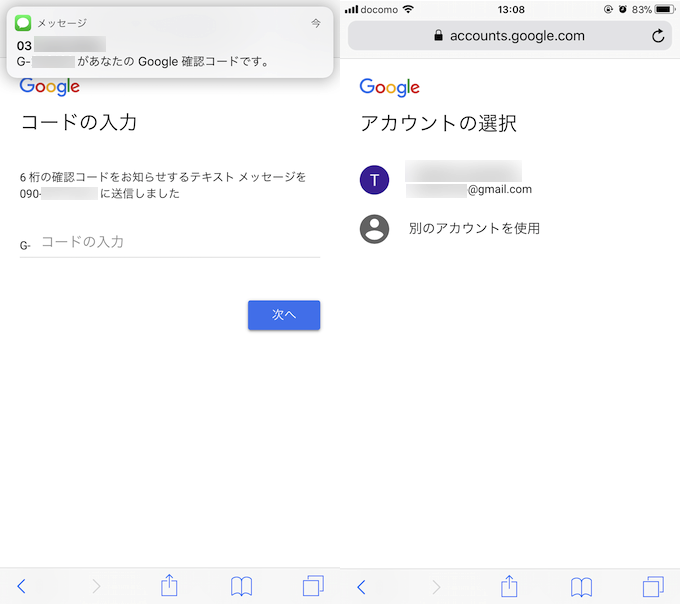
Task: Open the Messages notification with the Google verification code
Action: 170,41
